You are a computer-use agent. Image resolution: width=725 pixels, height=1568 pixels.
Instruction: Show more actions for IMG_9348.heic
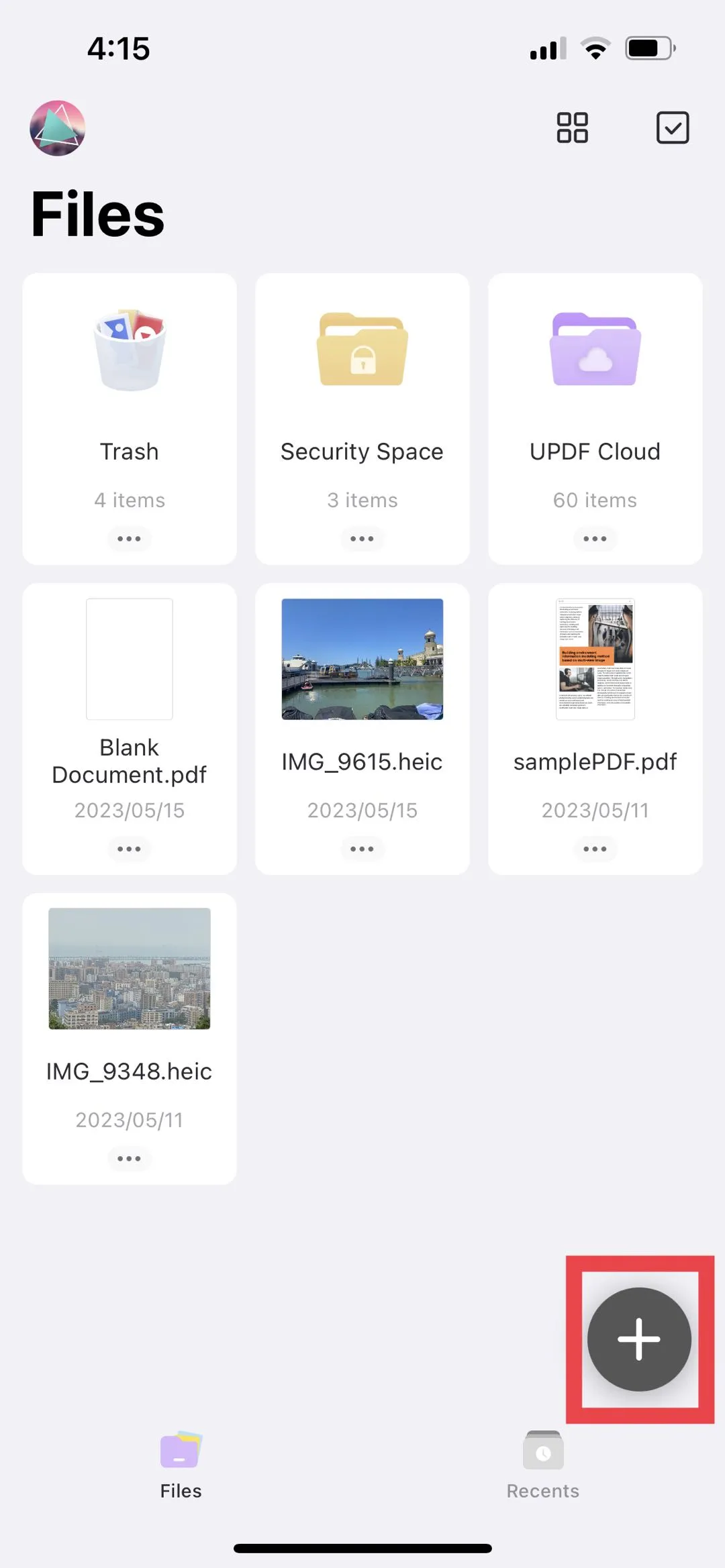tap(129, 1158)
